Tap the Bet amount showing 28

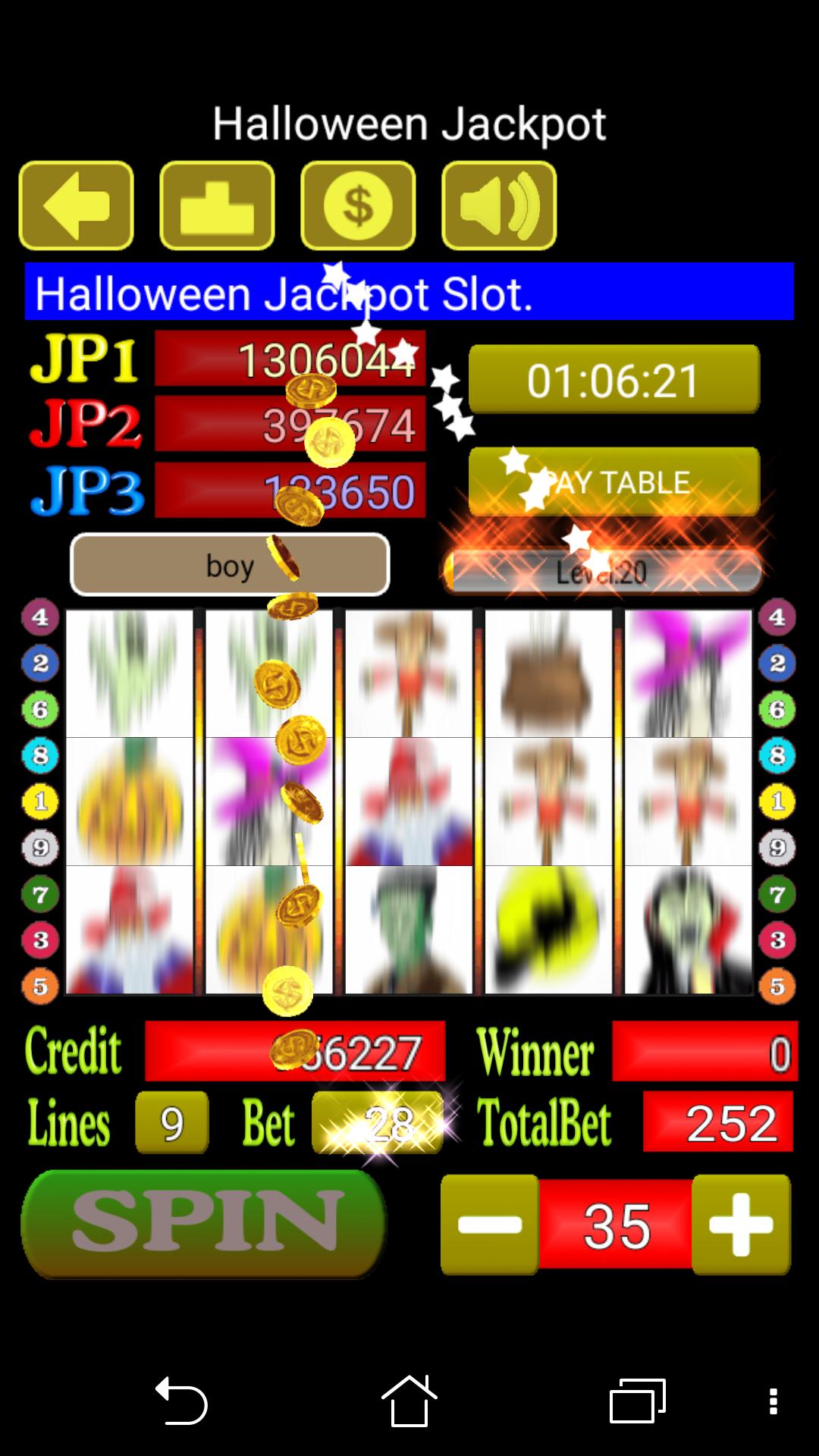click(378, 1123)
